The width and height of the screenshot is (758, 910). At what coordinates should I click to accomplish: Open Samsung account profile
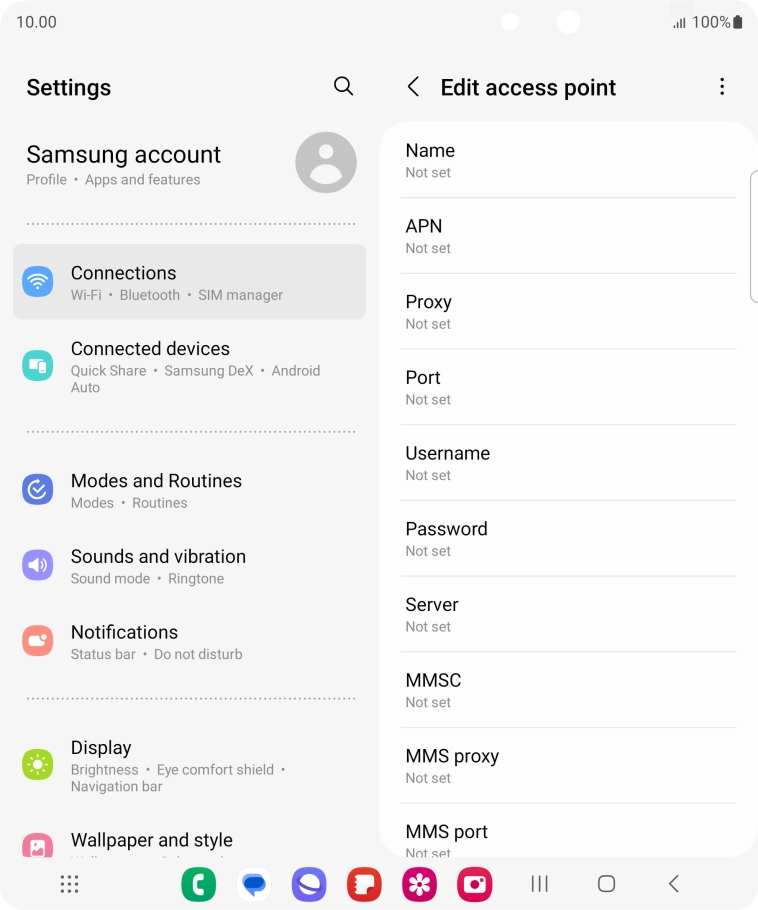[x=190, y=164]
